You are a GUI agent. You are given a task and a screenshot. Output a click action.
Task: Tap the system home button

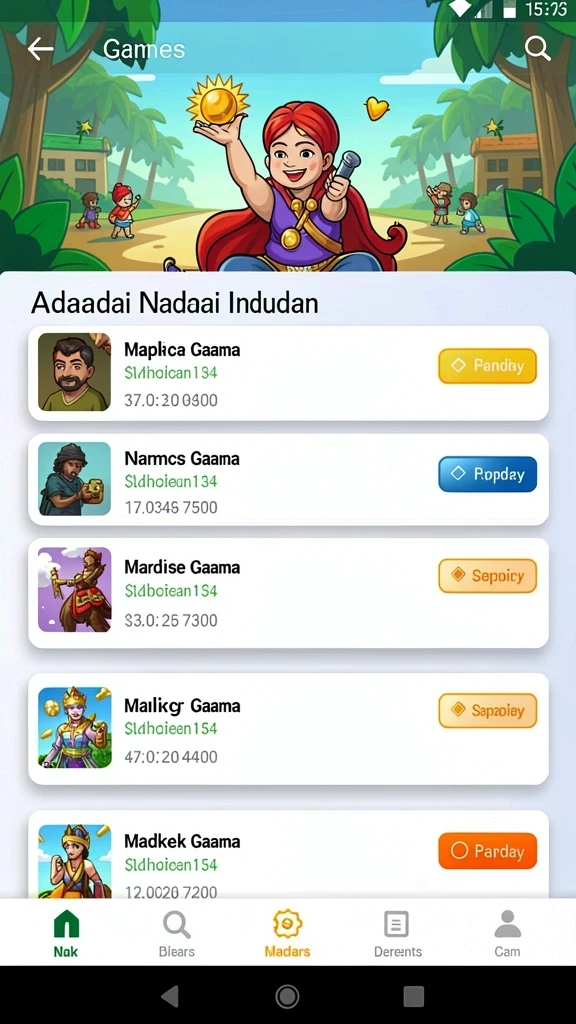tap(287, 996)
